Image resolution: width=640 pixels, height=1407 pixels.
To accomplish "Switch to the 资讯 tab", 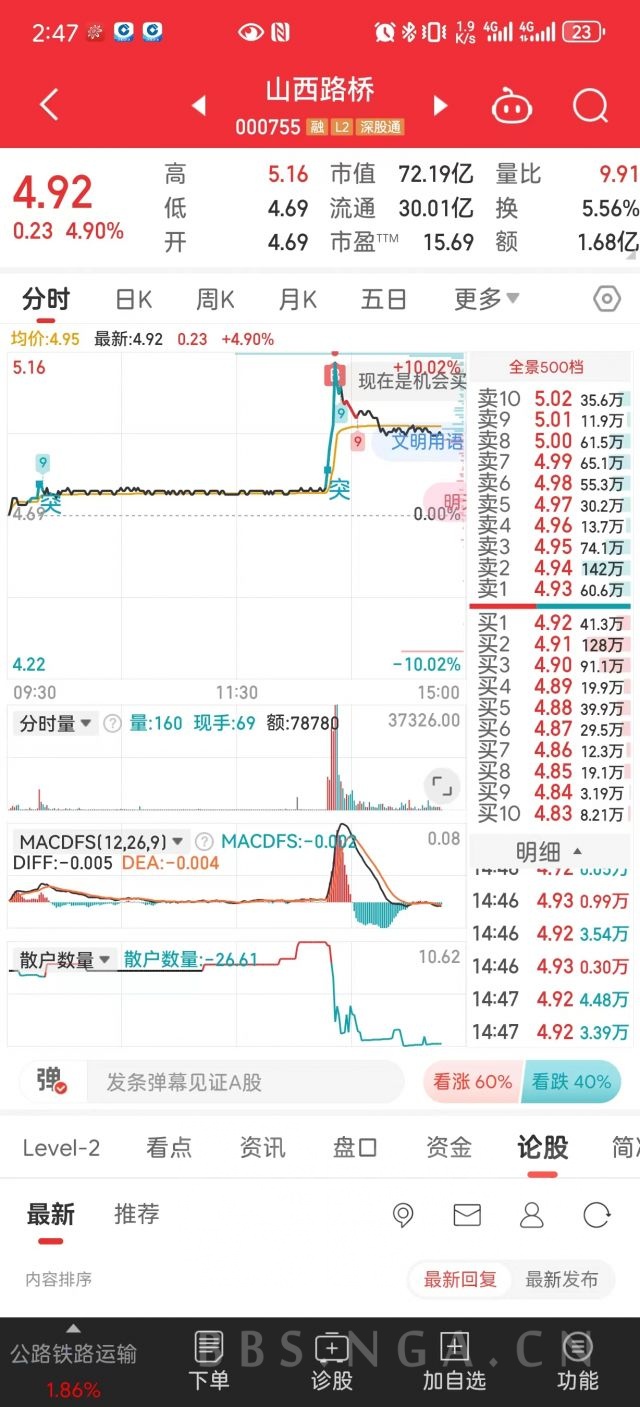I will (262, 1148).
